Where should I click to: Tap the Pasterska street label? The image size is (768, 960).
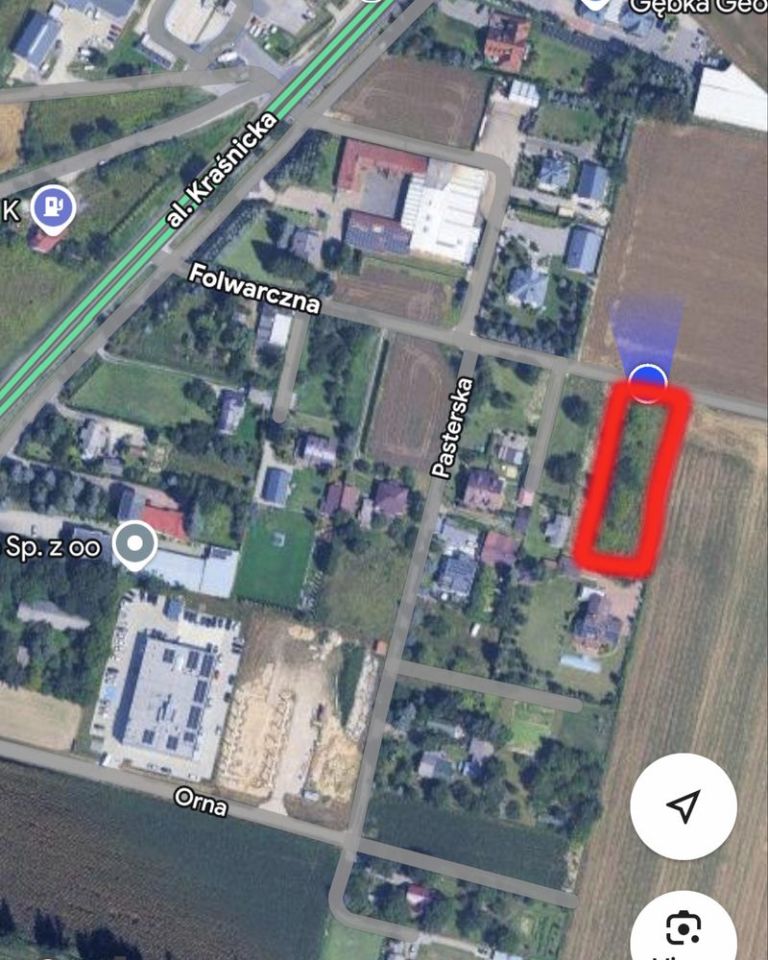pyautogui.click(x=452, y=424)
